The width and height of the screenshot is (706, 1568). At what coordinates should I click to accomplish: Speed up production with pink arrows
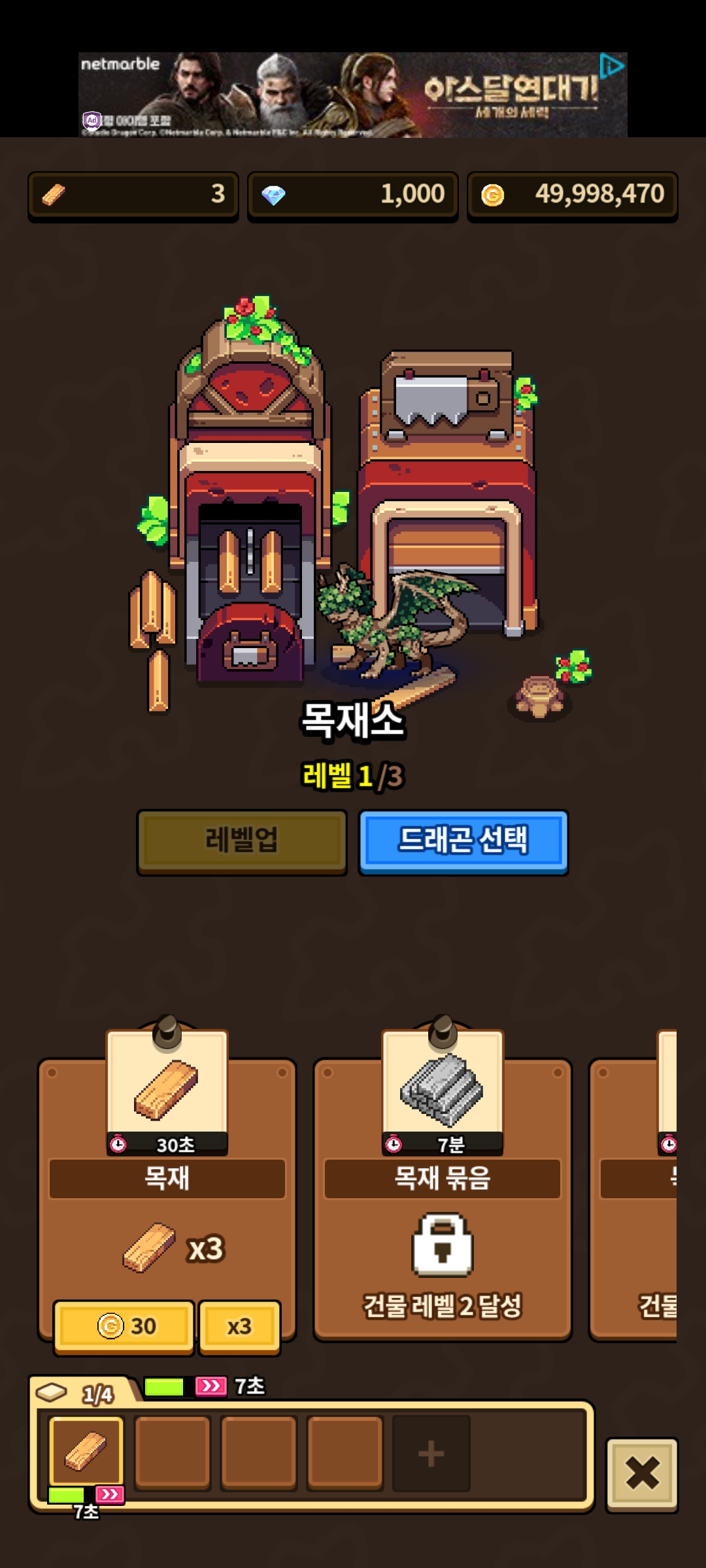210,1386
